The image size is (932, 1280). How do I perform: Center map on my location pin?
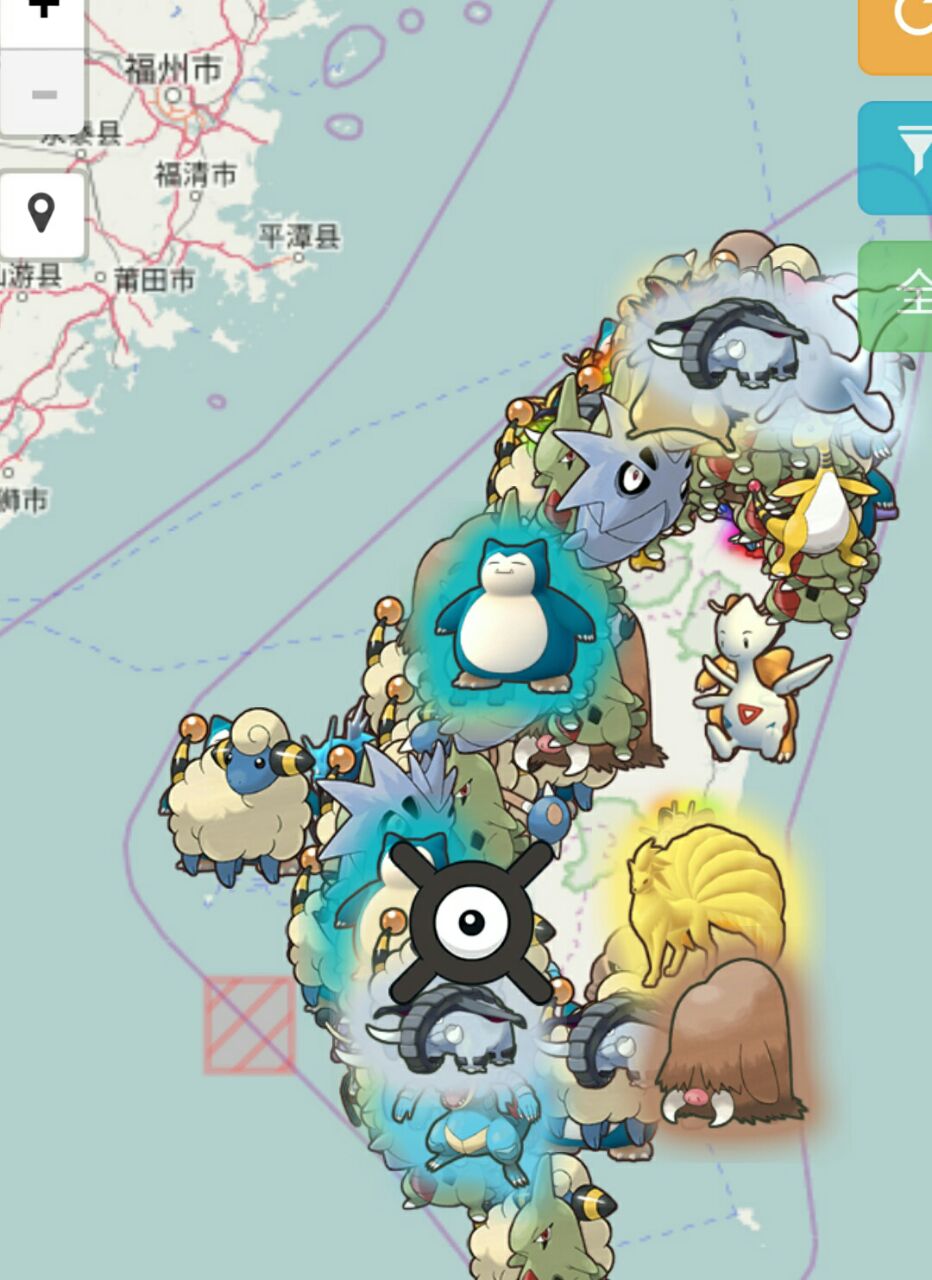coord(42,215)
